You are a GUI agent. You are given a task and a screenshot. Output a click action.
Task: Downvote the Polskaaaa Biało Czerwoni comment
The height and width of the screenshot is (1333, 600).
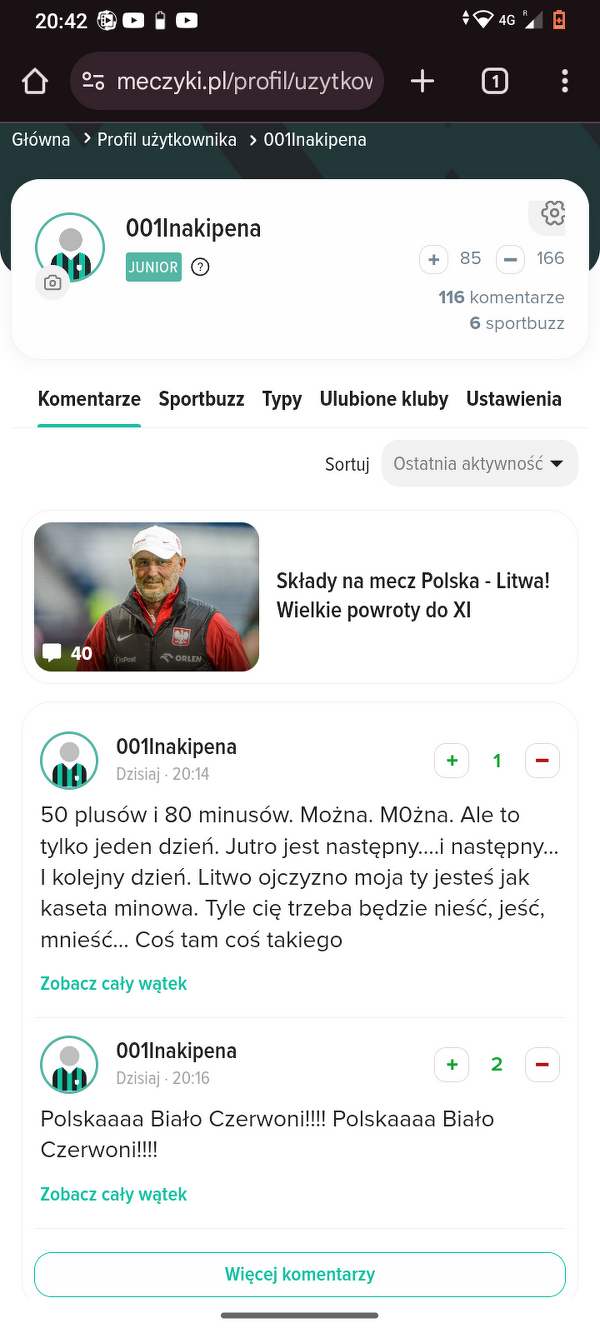click(x=542, y=1065)
